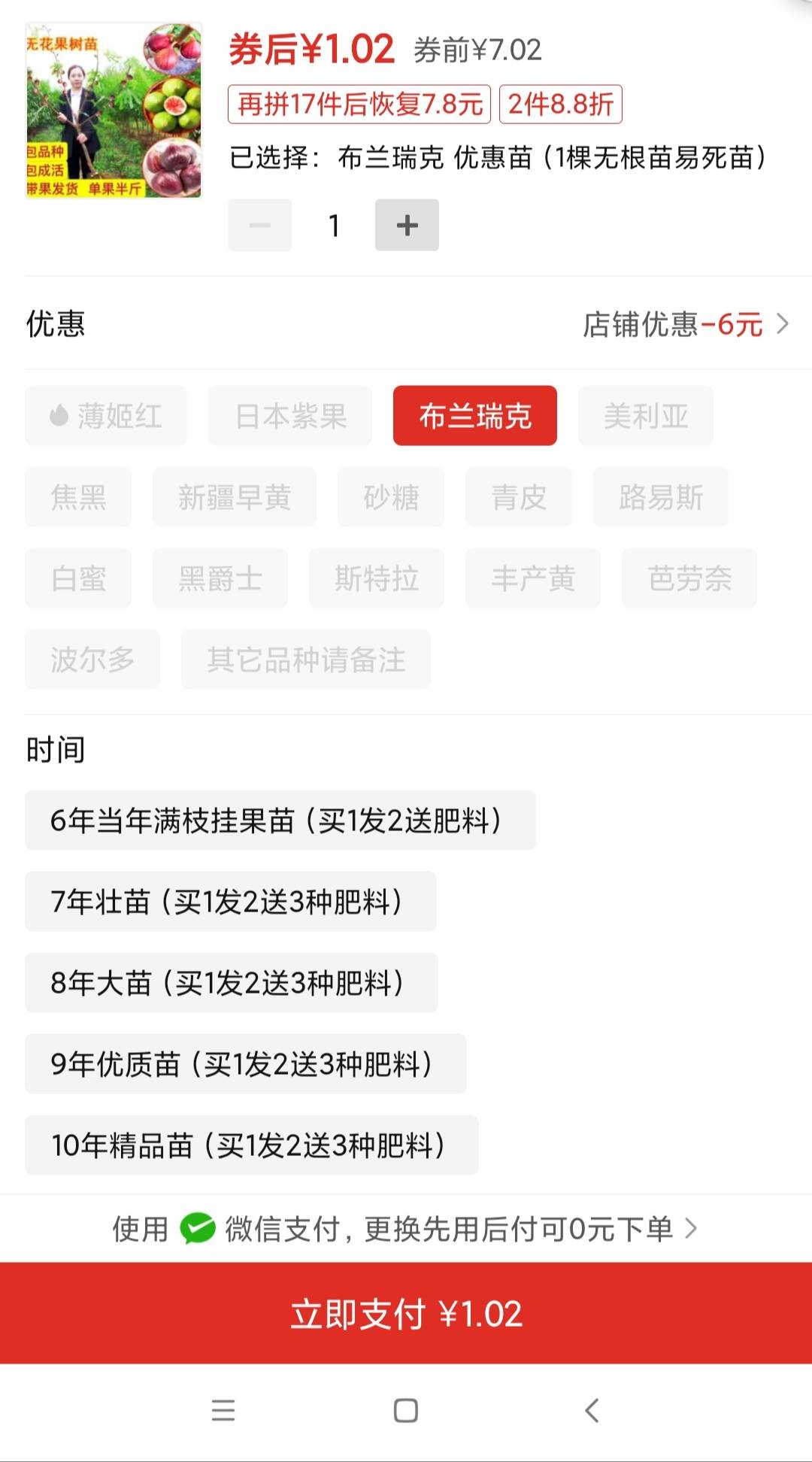The width and height of the screenshot is (812, 1462).
Task: Go to the system home screen
Action: point(406,1410)
